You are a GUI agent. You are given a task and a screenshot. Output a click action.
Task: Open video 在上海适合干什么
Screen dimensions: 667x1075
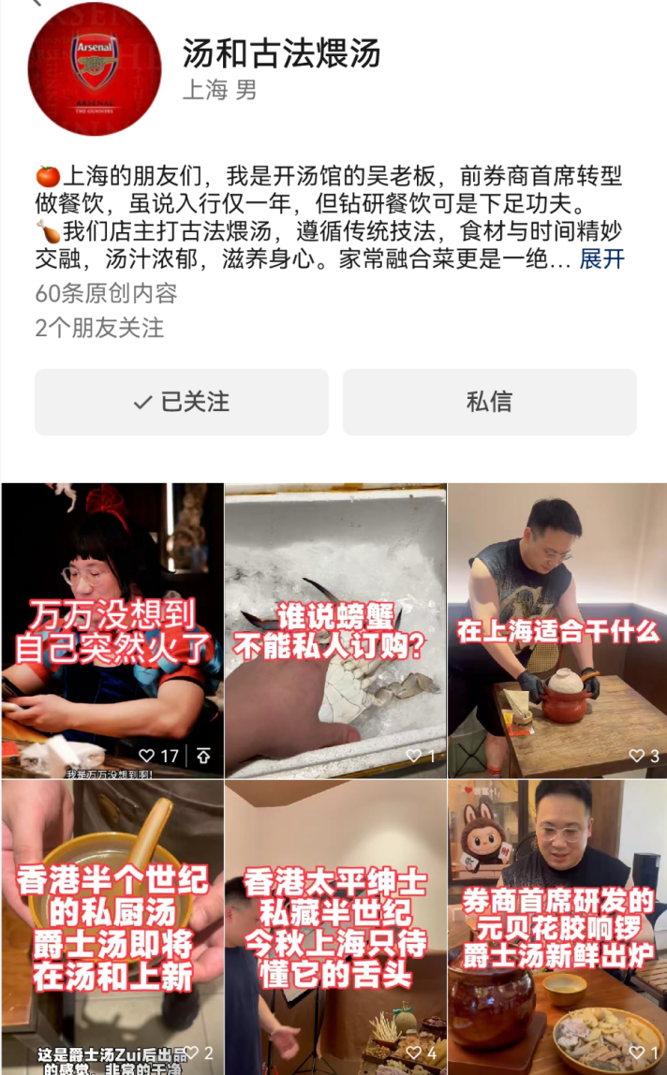point(558,630)
